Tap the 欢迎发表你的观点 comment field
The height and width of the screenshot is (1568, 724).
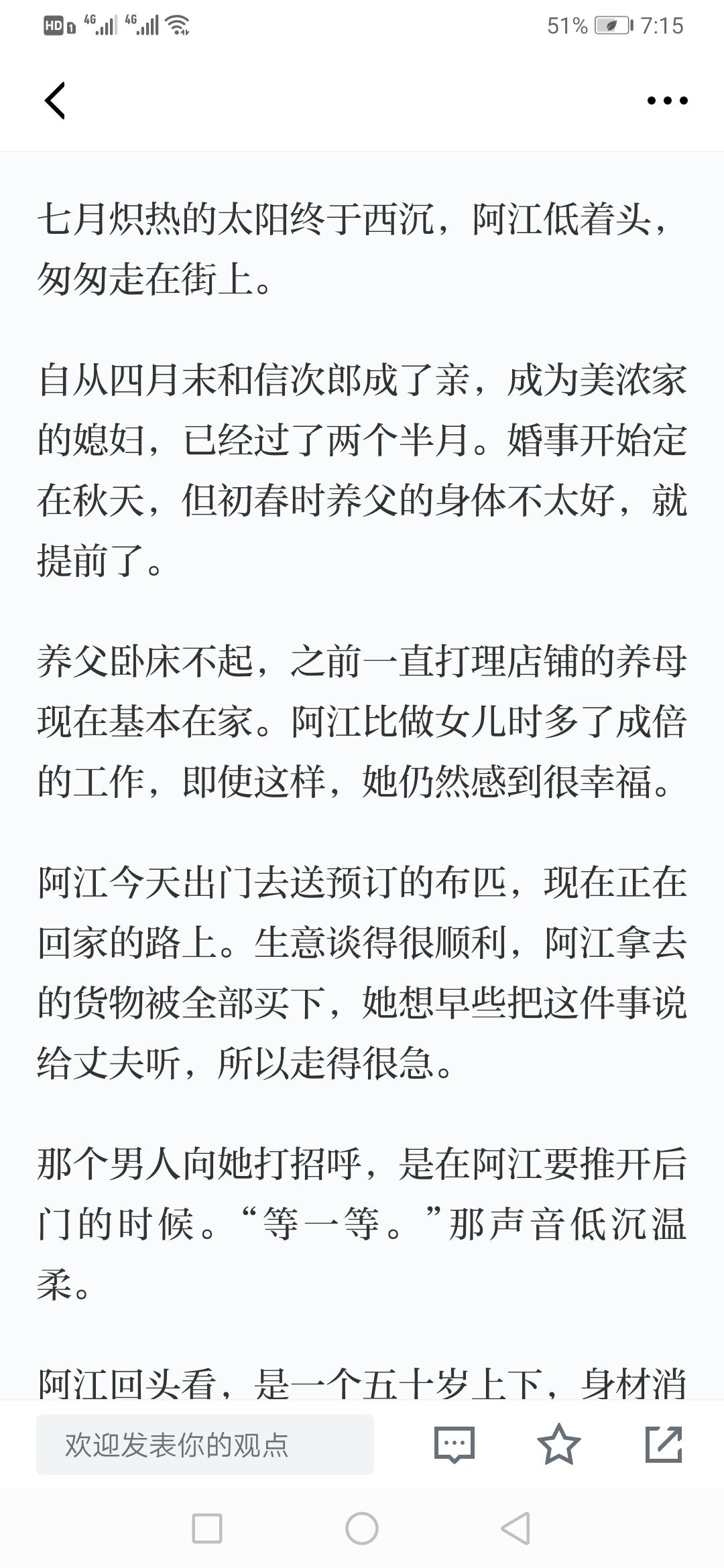[205, 1445]
